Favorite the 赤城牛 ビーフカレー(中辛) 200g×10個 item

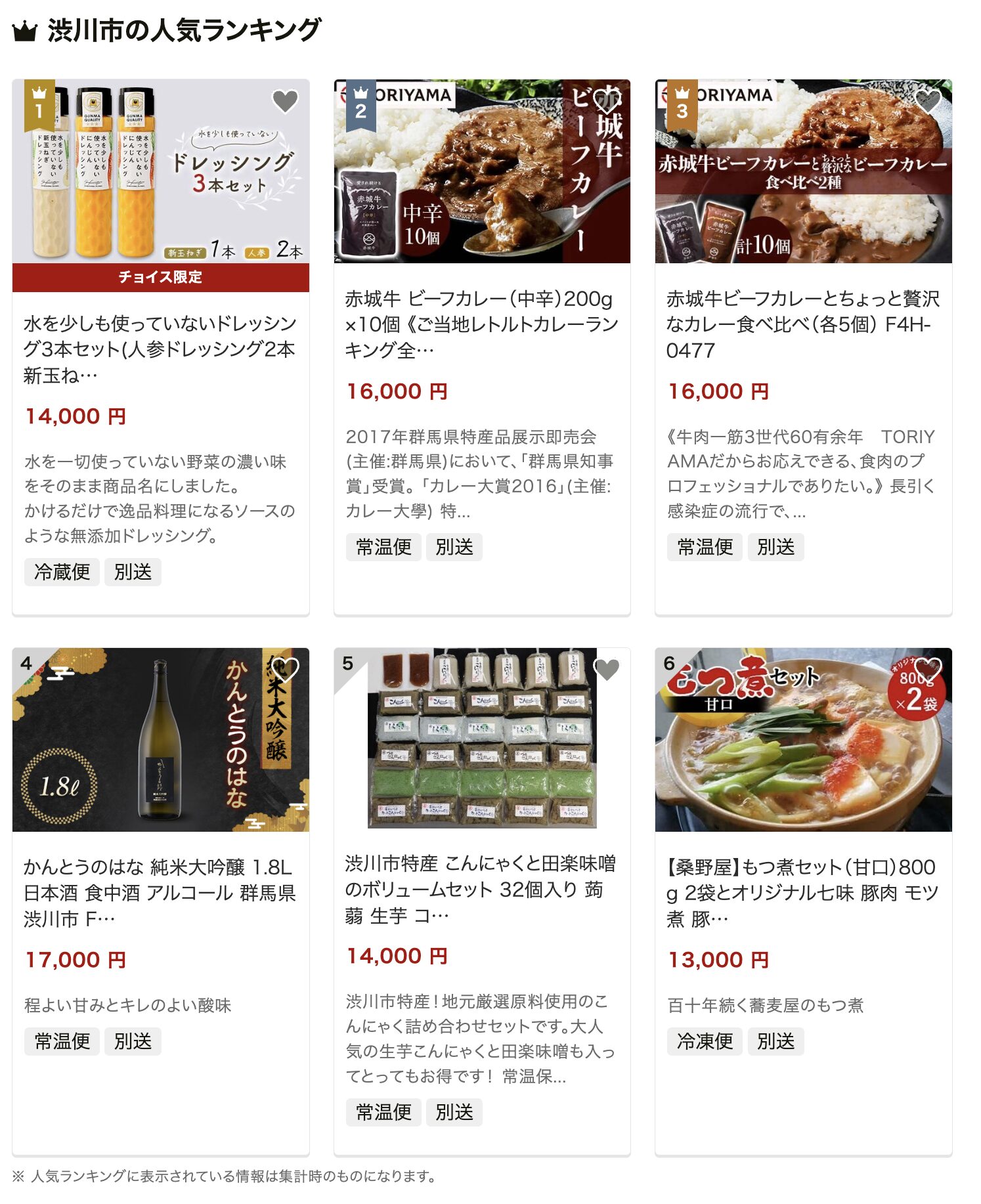pos(606,101)
